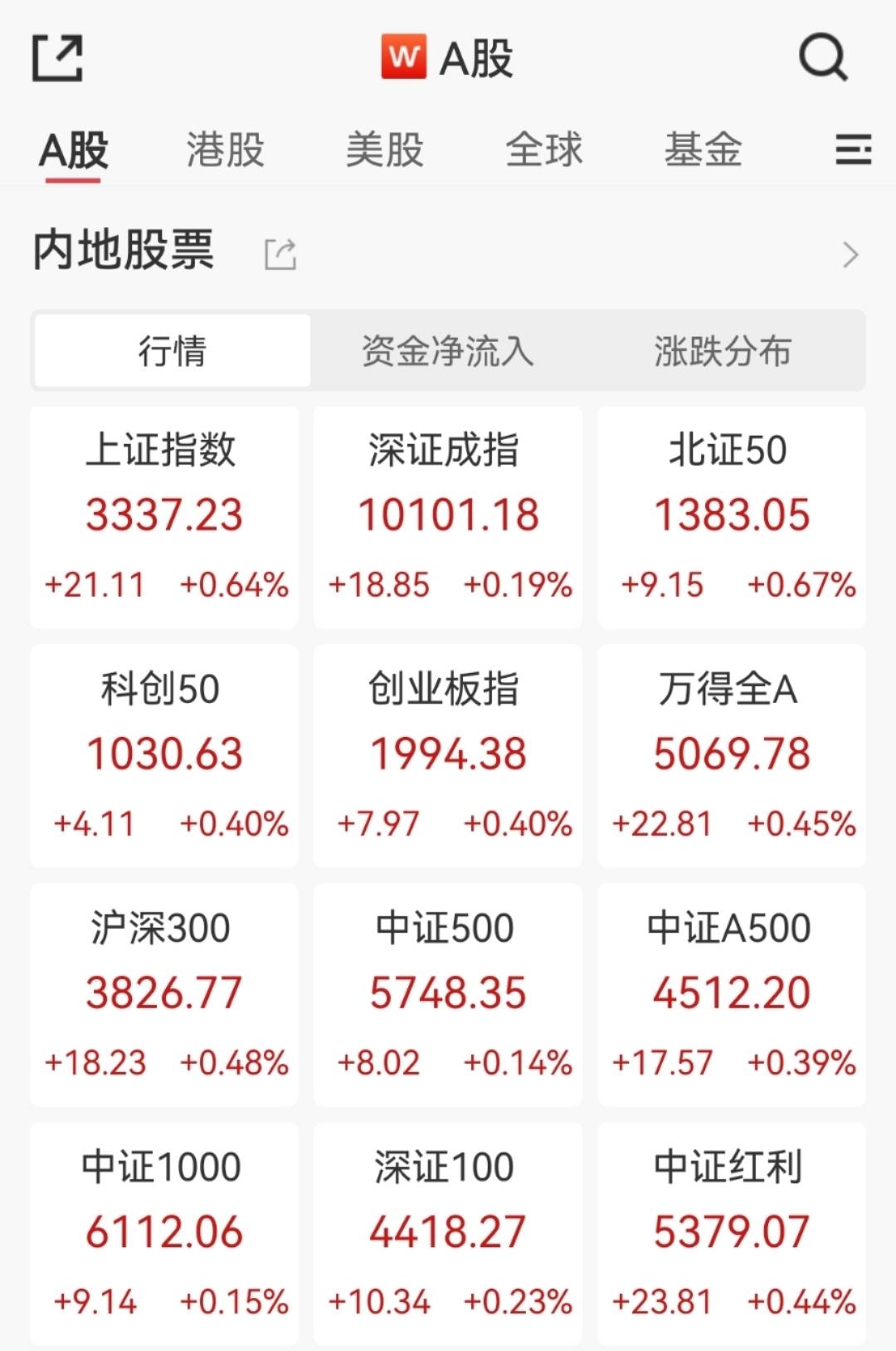The image size is (896, 1351).
Task: Open the 万得全A index card
Action: (x=731, y=756)
